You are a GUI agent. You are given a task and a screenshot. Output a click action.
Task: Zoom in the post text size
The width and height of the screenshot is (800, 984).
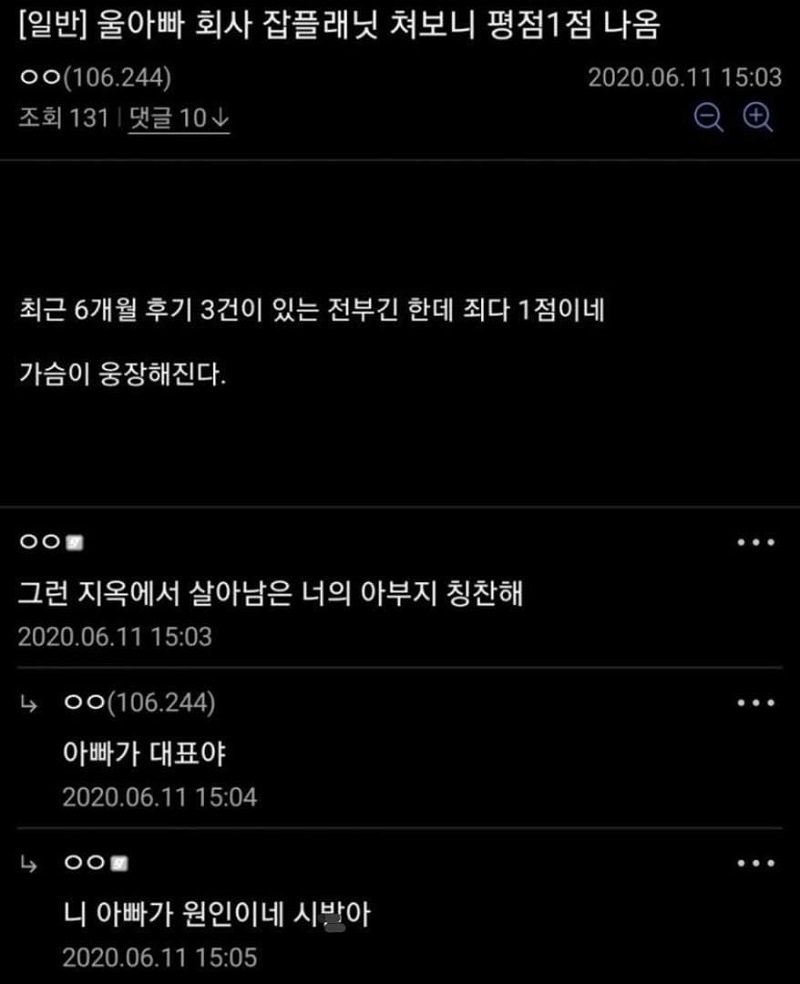click(758, 117)
